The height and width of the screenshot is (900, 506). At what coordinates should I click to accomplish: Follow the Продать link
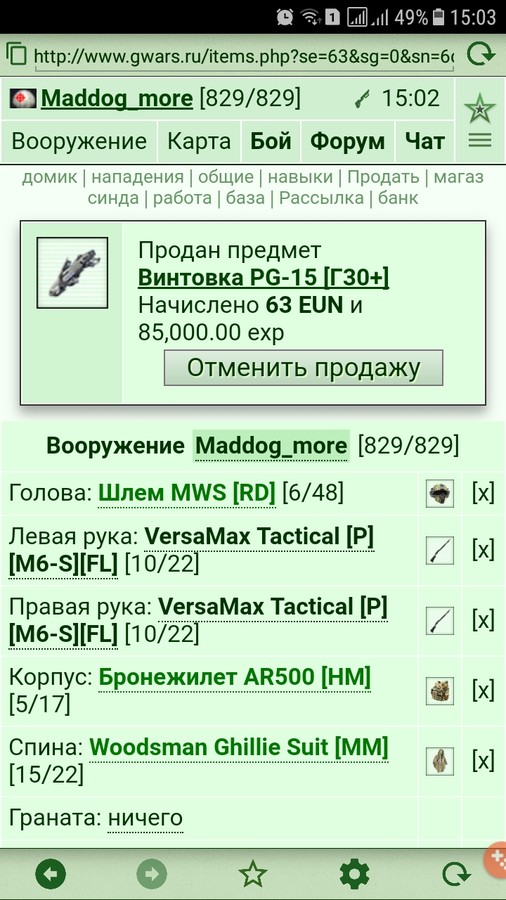coord(383,177)
